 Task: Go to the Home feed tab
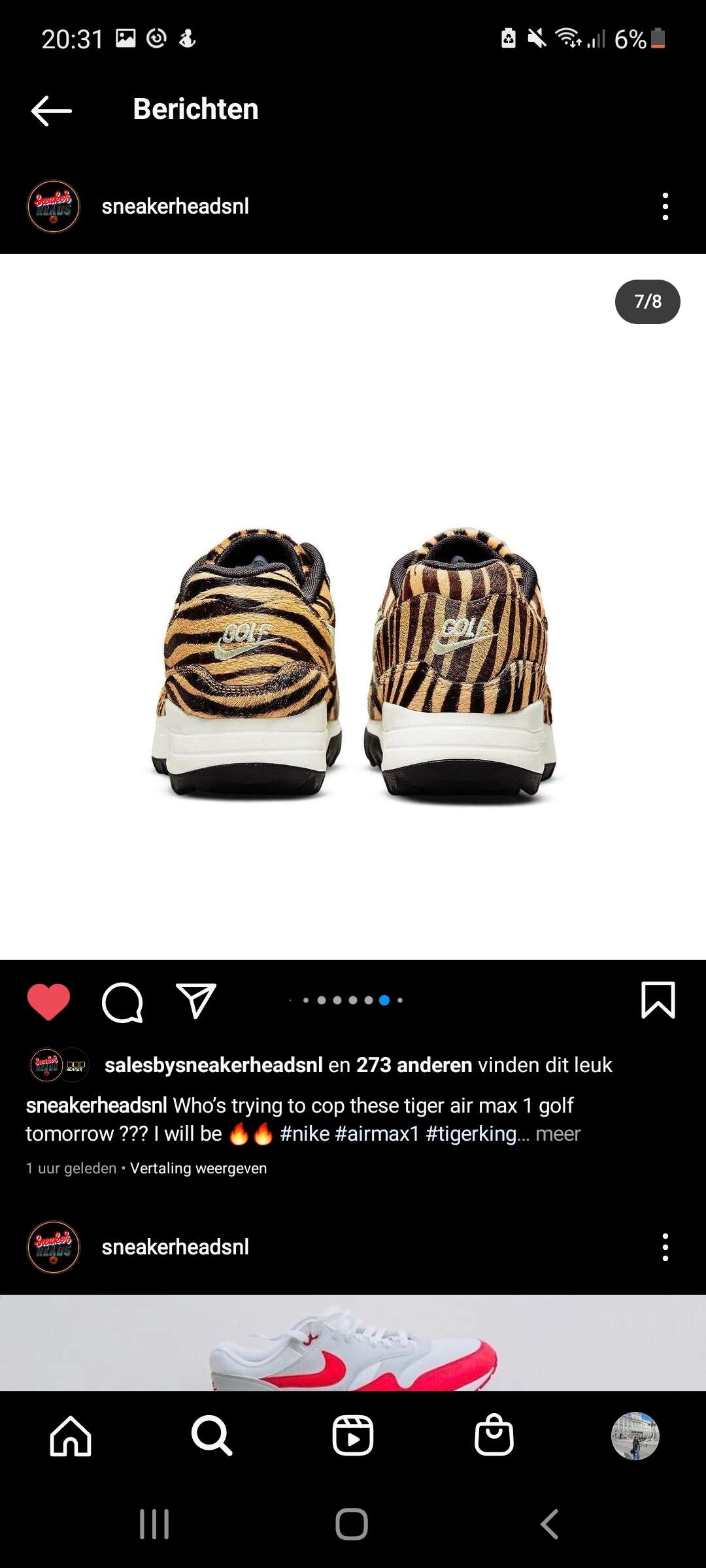pos(71,1436)
